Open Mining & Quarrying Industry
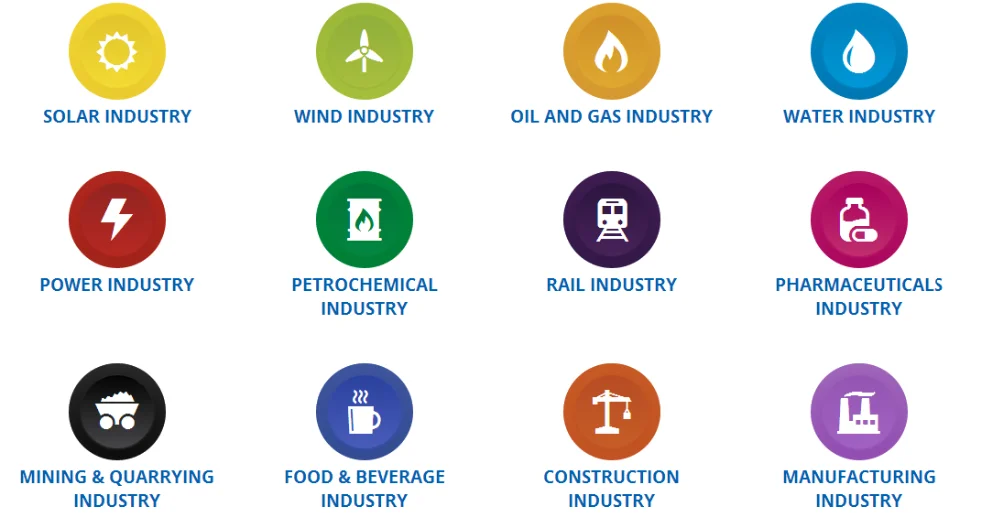This screenshot has height=528, width=1000. coord(117,412)
